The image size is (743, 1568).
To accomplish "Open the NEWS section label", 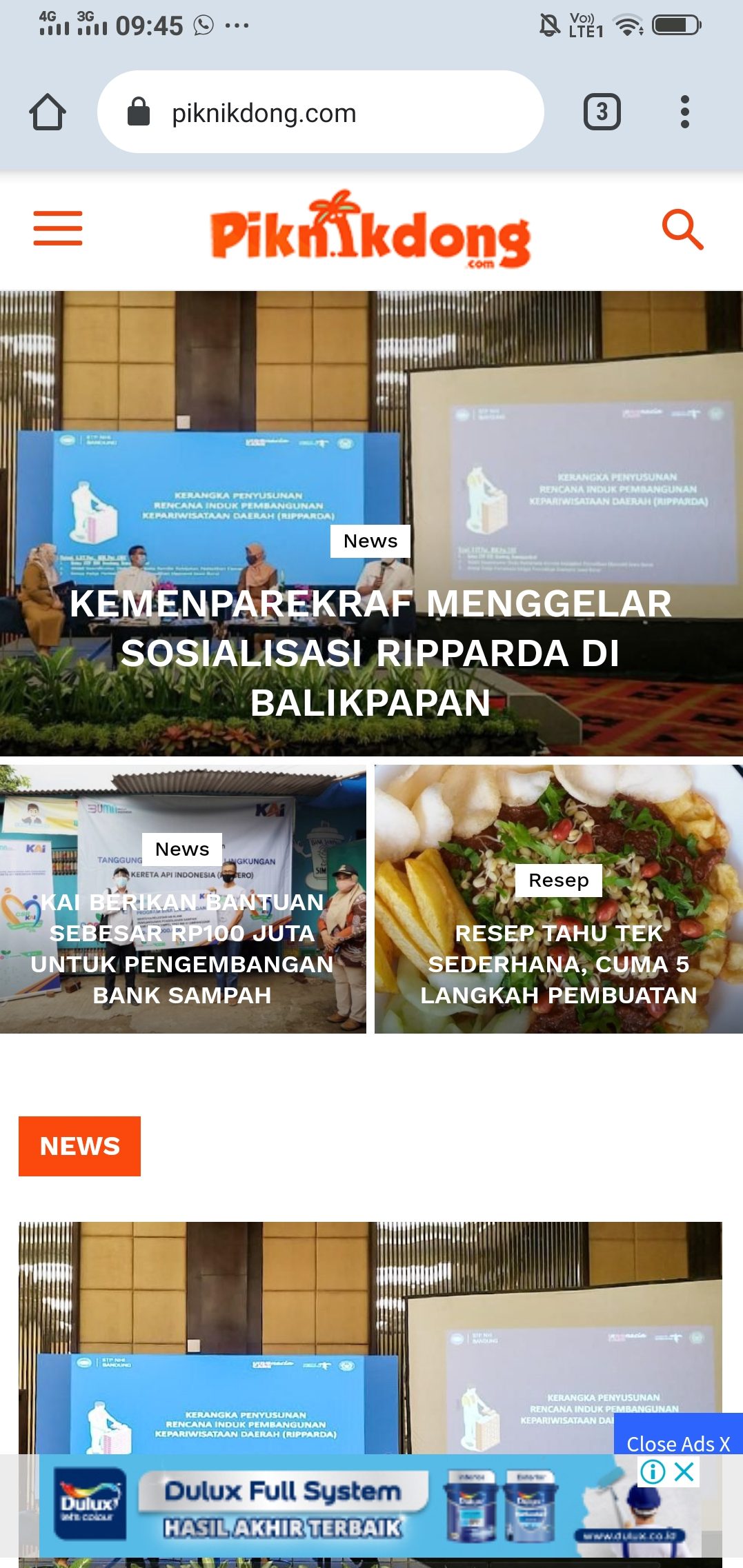I will coord(80,1146).
